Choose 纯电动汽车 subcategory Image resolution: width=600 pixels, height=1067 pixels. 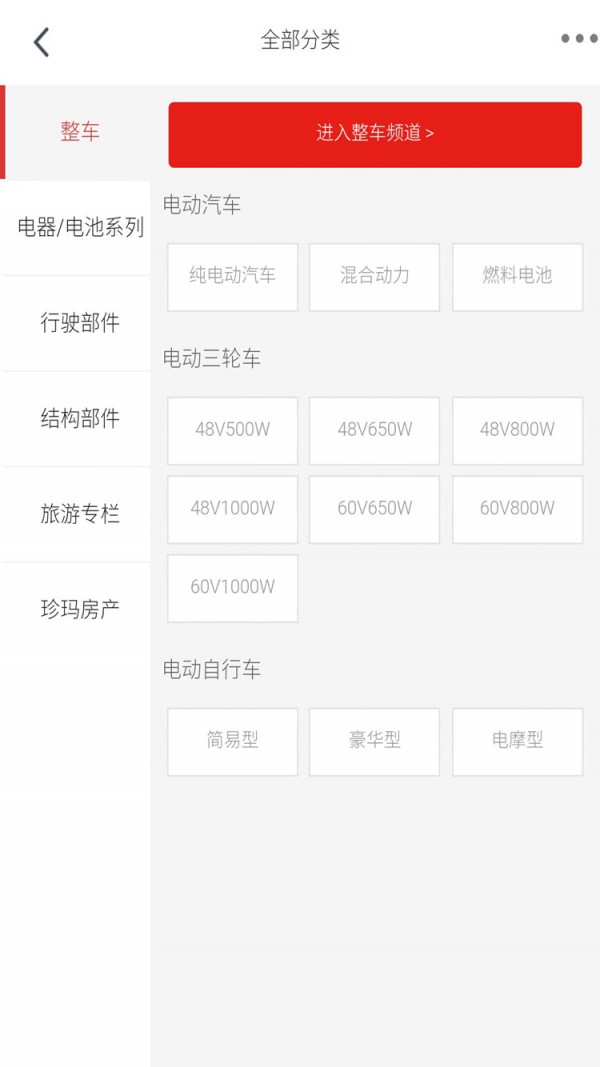pos(232,276)
